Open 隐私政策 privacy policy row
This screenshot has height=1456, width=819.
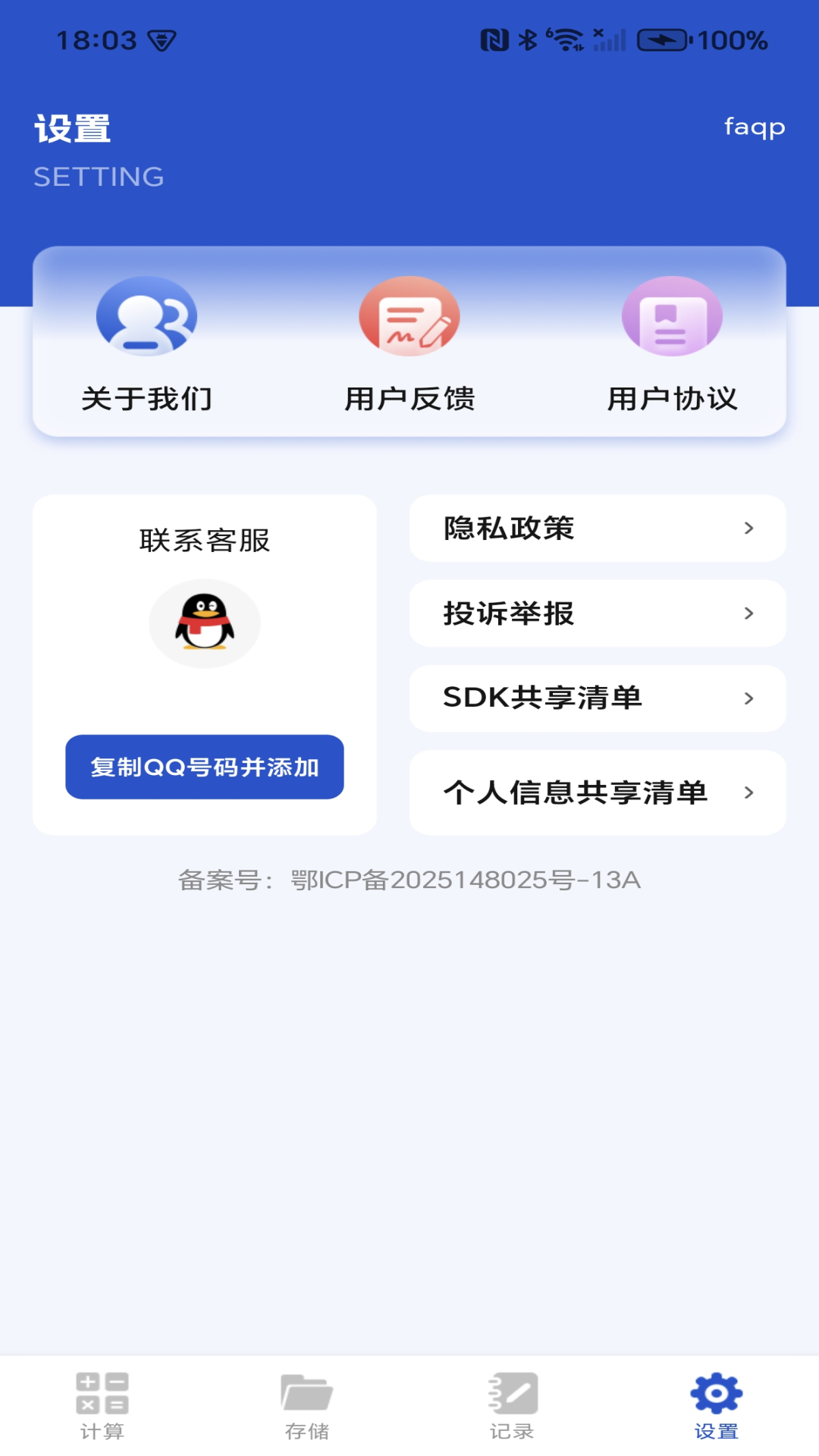[598, 529]
